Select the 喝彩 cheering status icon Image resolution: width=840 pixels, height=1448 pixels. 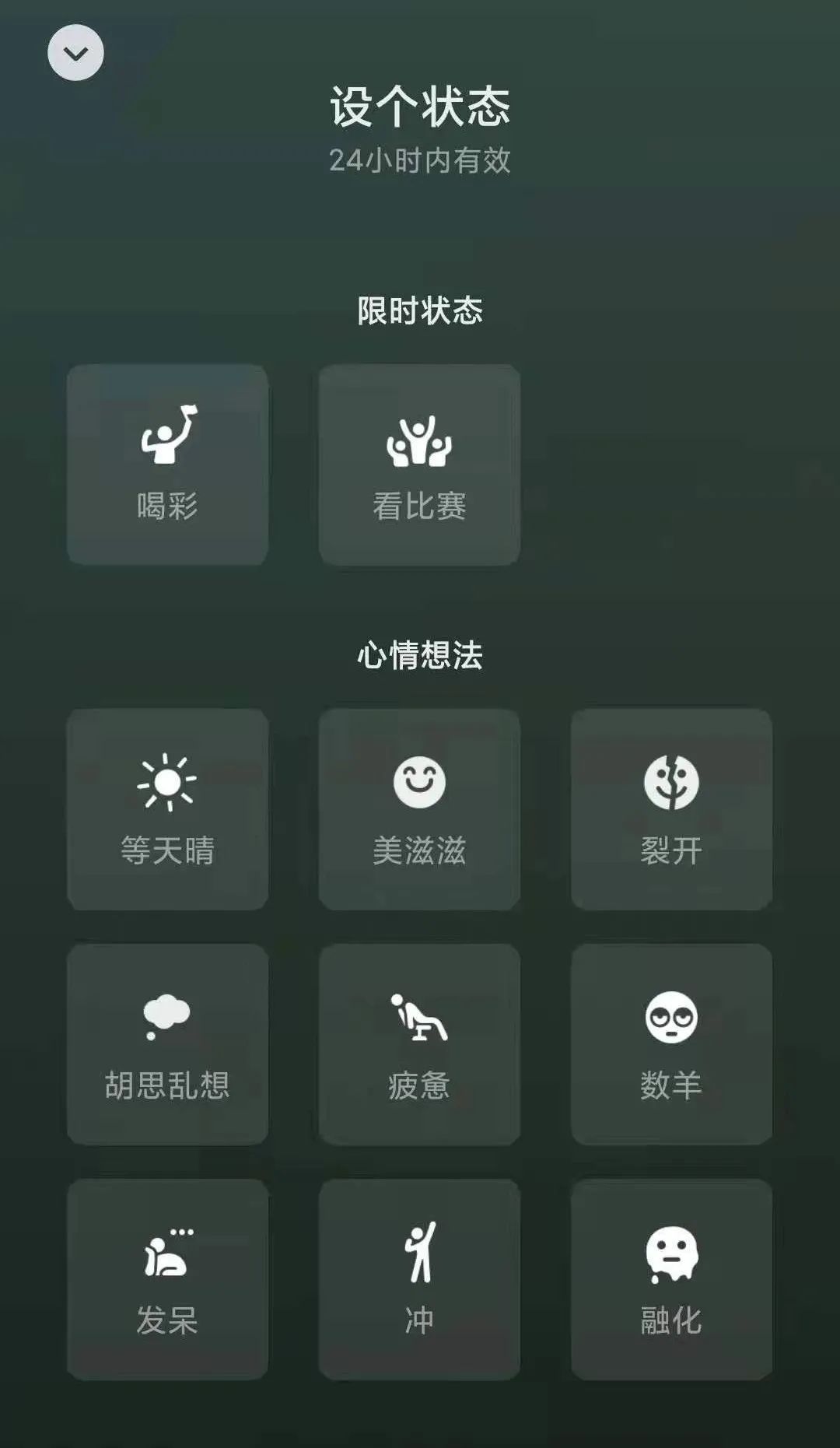click(x=166, y=440)
